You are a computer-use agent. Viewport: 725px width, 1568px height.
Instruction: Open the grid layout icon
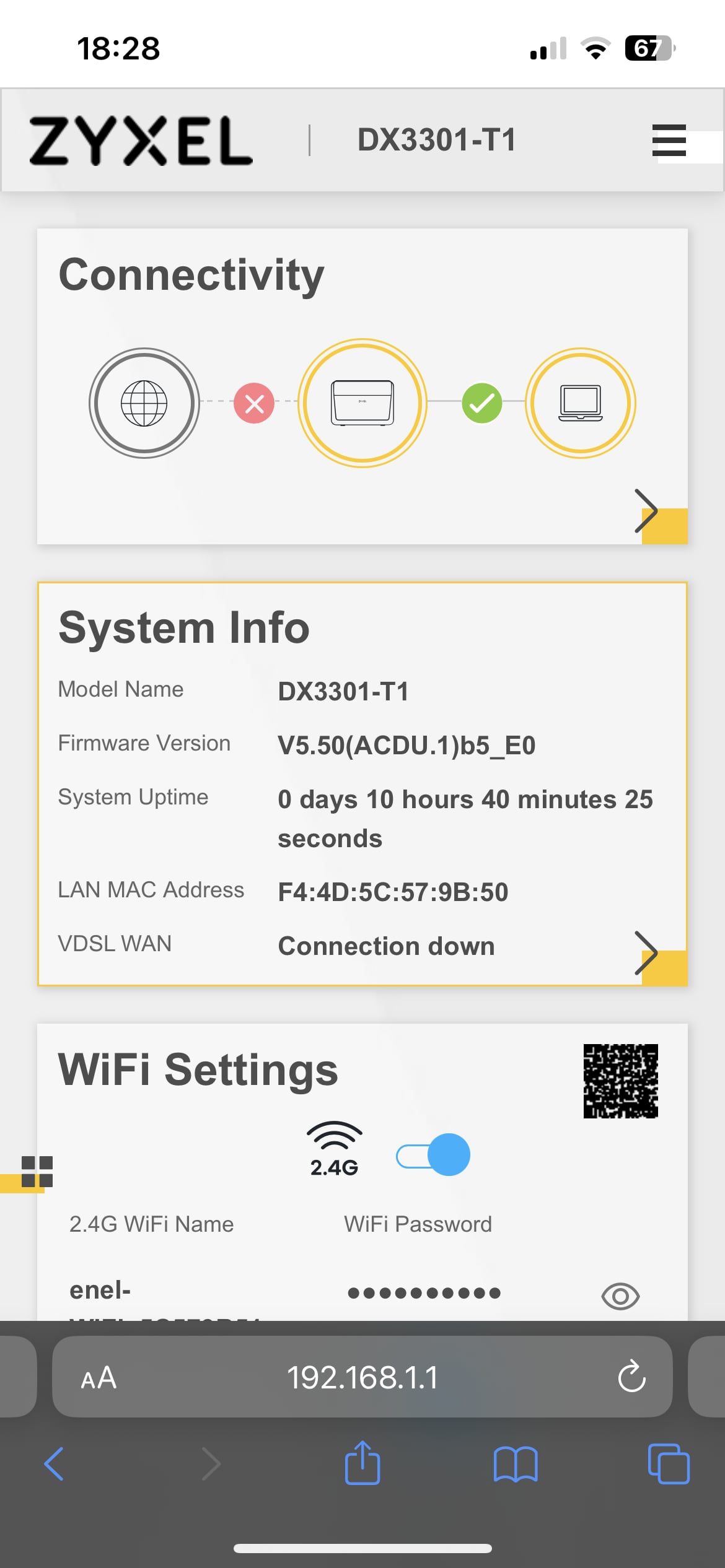tap(37, 1171)
